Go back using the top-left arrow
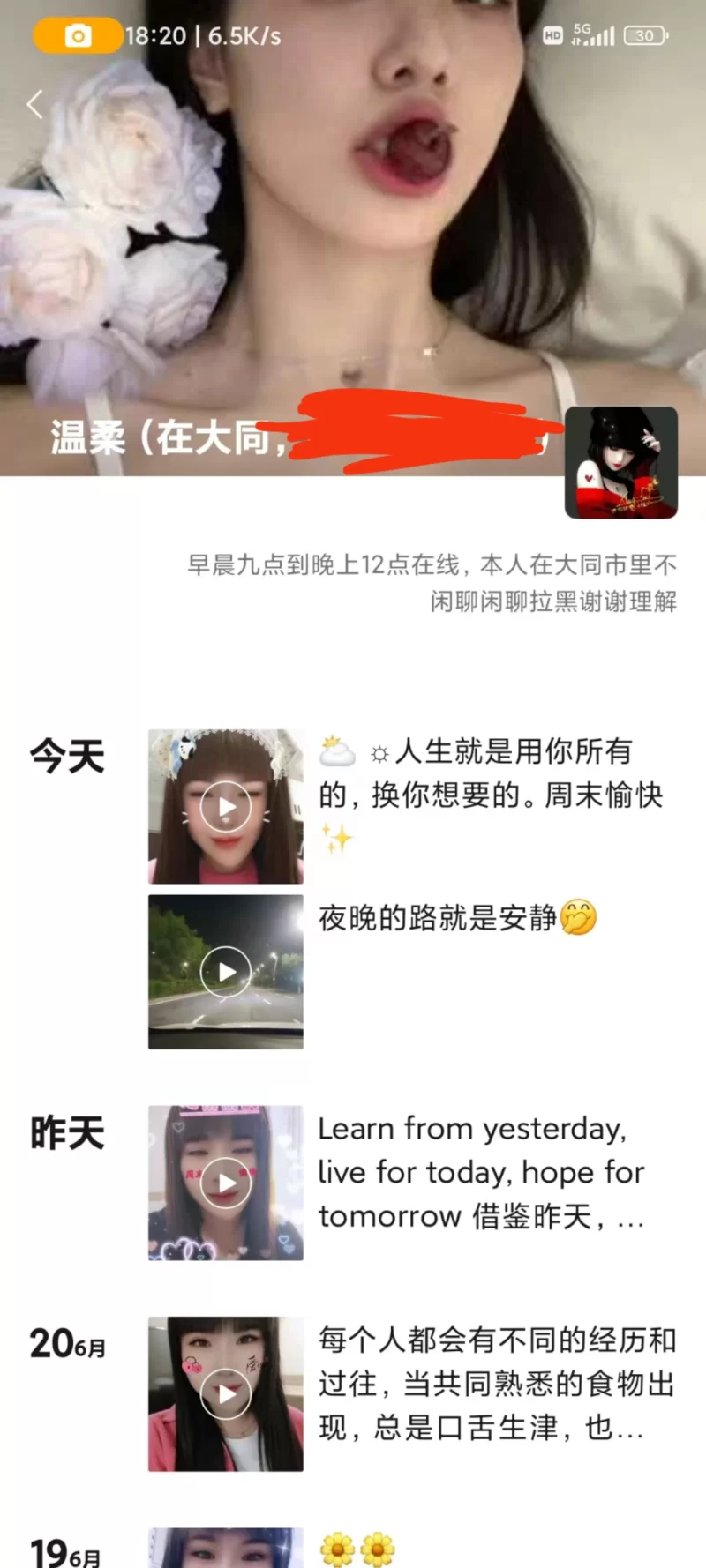706x1568 pixels. tap(35, 104)
